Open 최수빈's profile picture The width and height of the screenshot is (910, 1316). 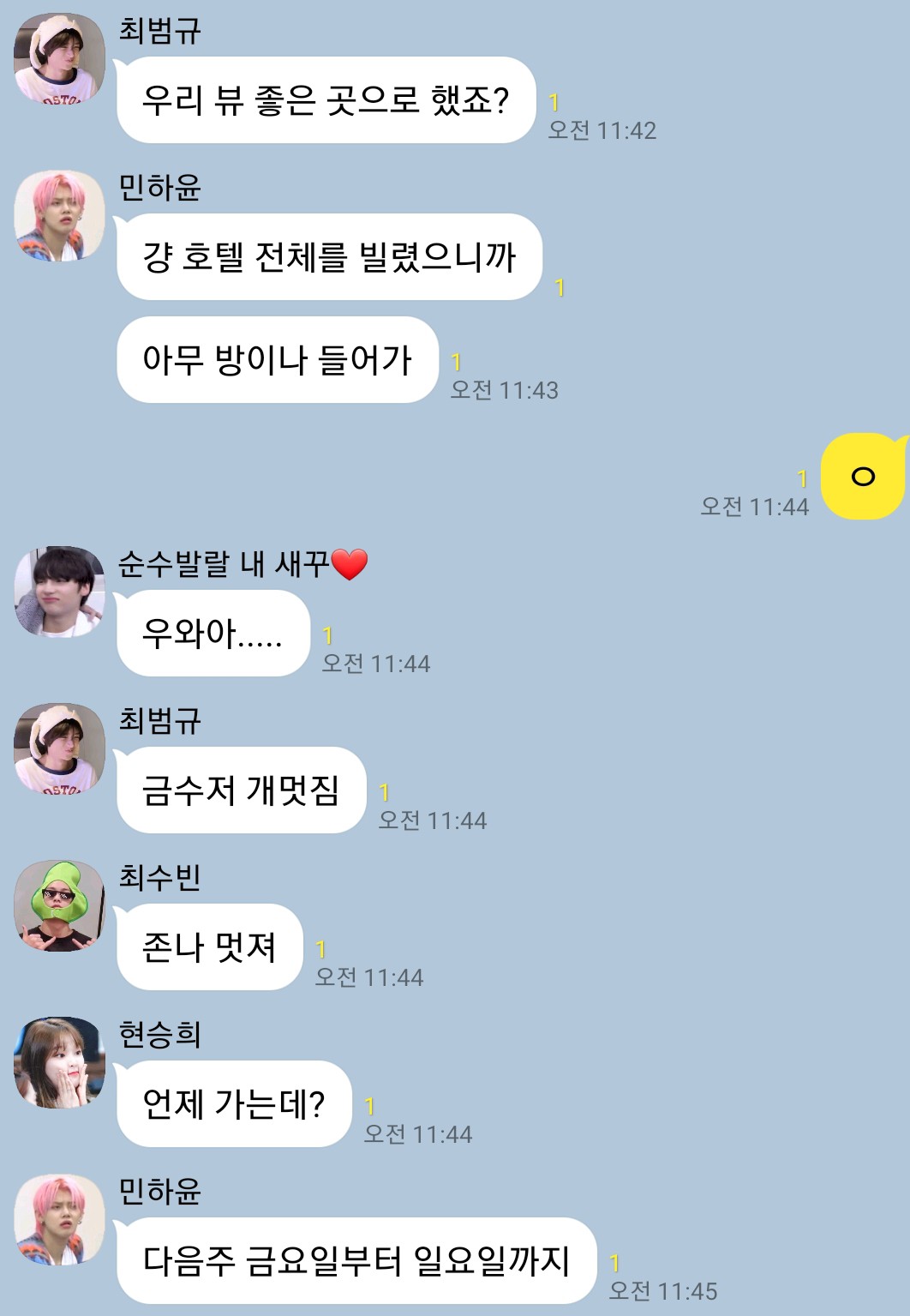59,906
